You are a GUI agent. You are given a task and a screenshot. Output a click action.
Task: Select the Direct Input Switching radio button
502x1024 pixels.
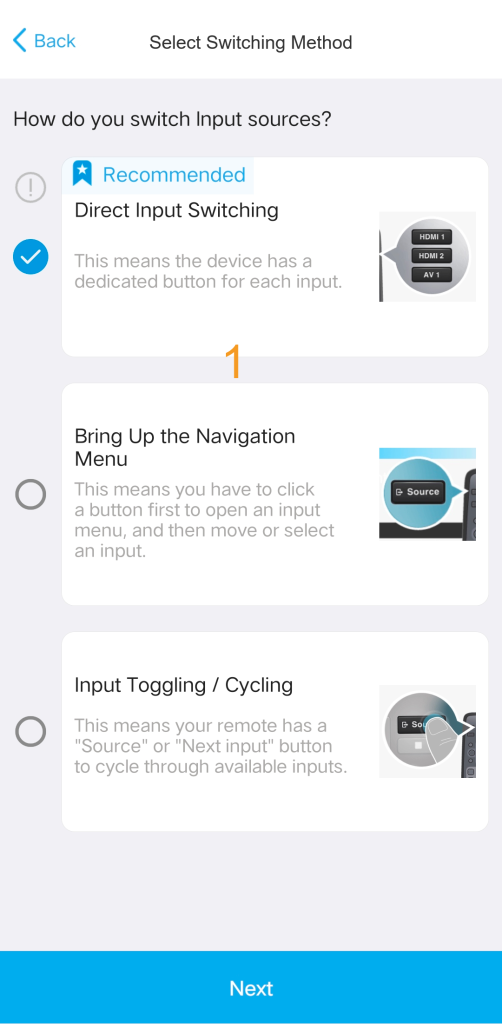[31, 257]
